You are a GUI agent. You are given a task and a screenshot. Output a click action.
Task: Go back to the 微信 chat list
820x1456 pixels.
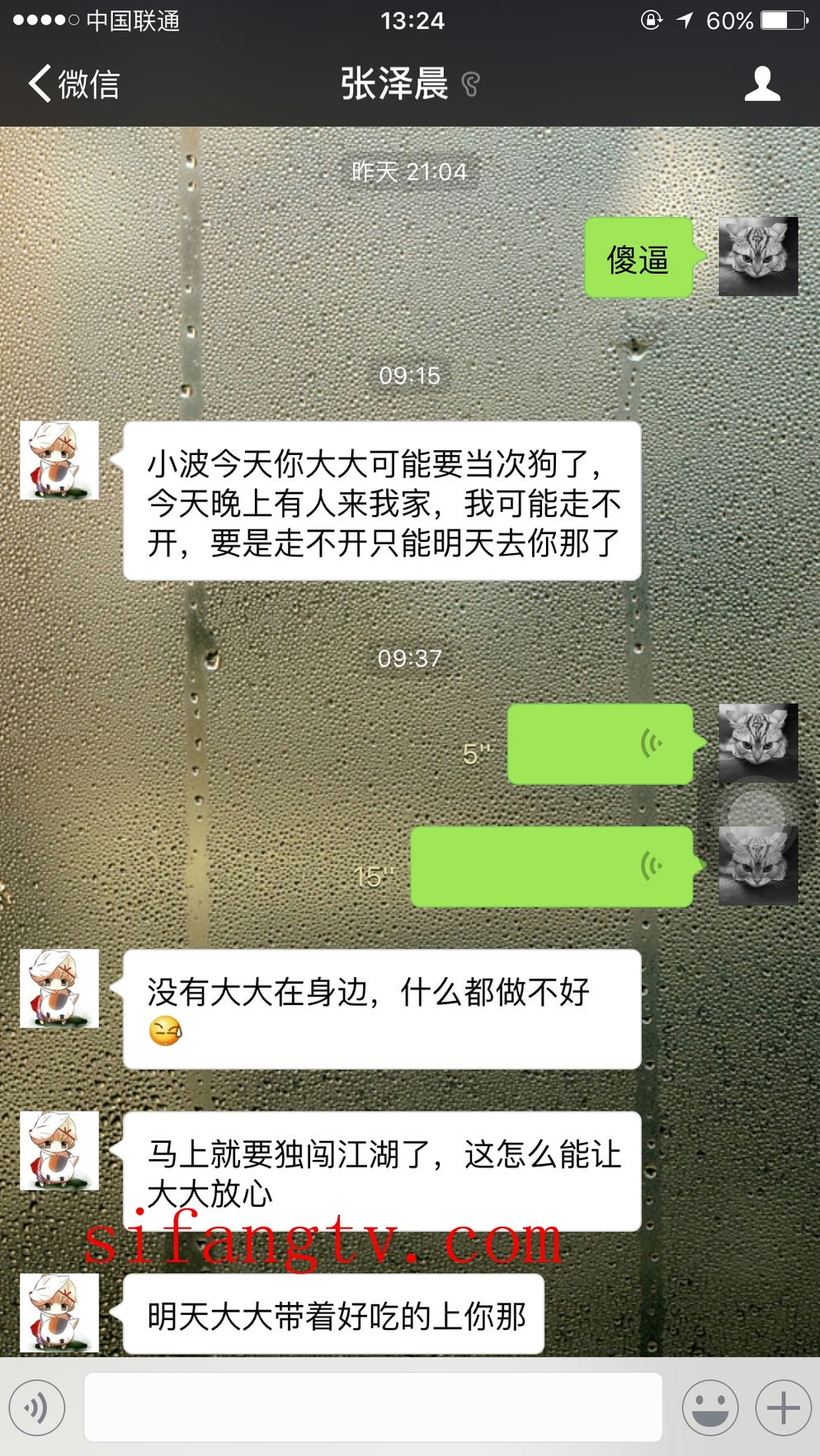(x=74, y=84)
